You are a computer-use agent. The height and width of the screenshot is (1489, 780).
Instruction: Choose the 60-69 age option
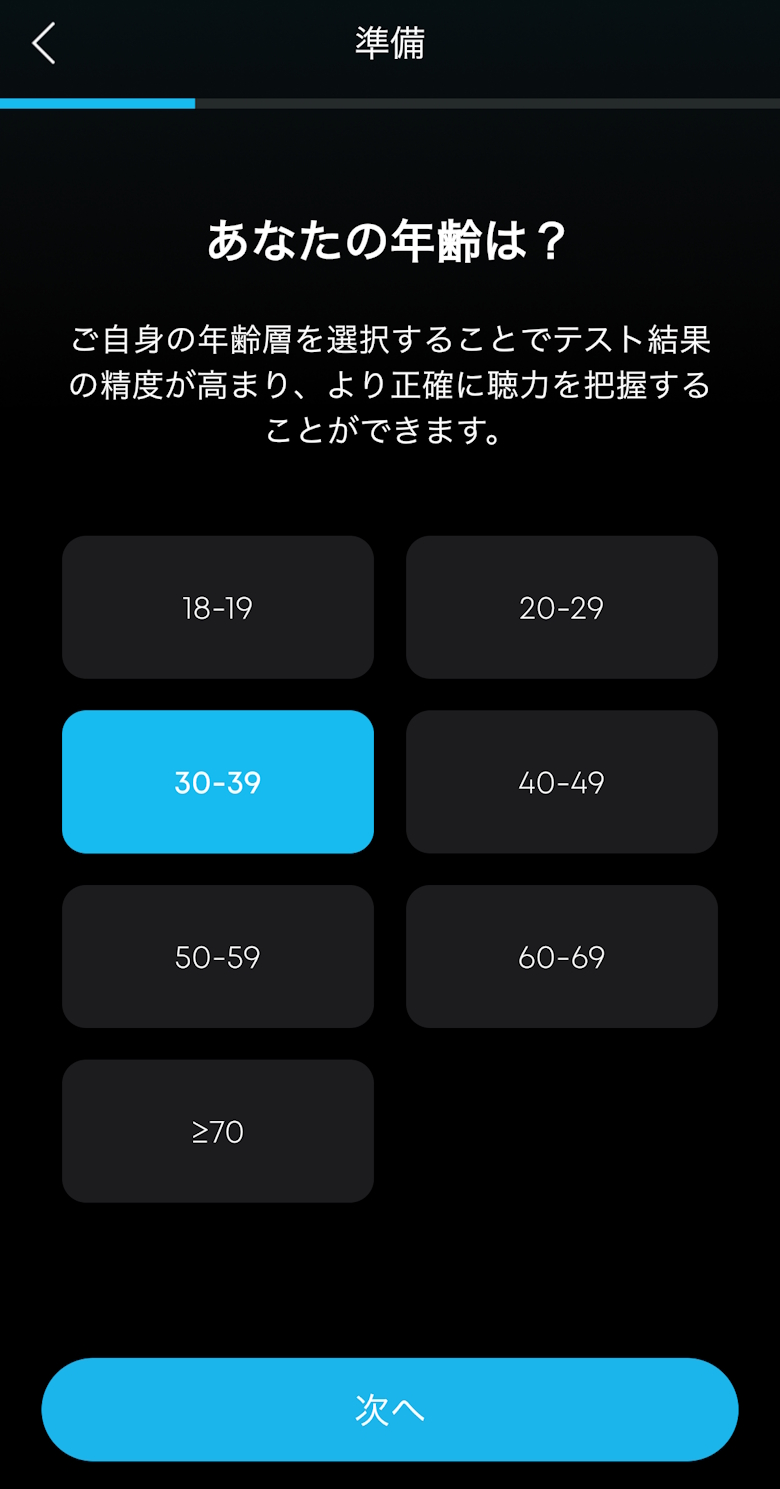(x=562, y=956)
